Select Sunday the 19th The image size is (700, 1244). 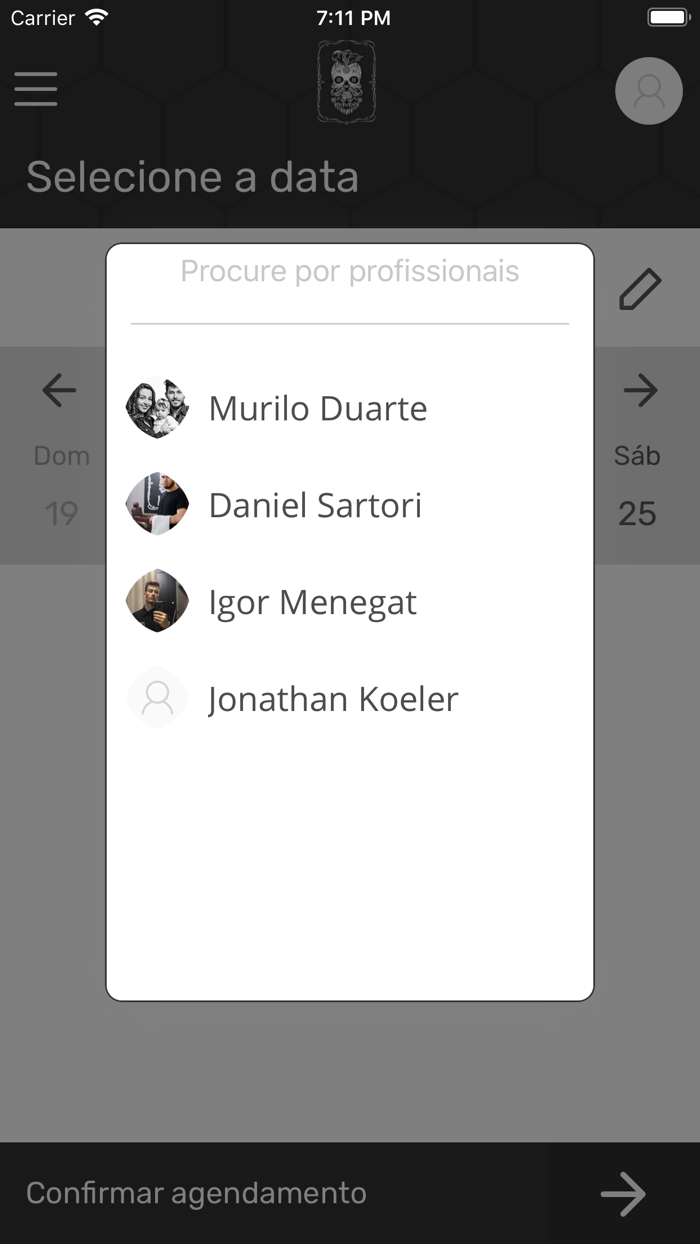click(62, 486)
